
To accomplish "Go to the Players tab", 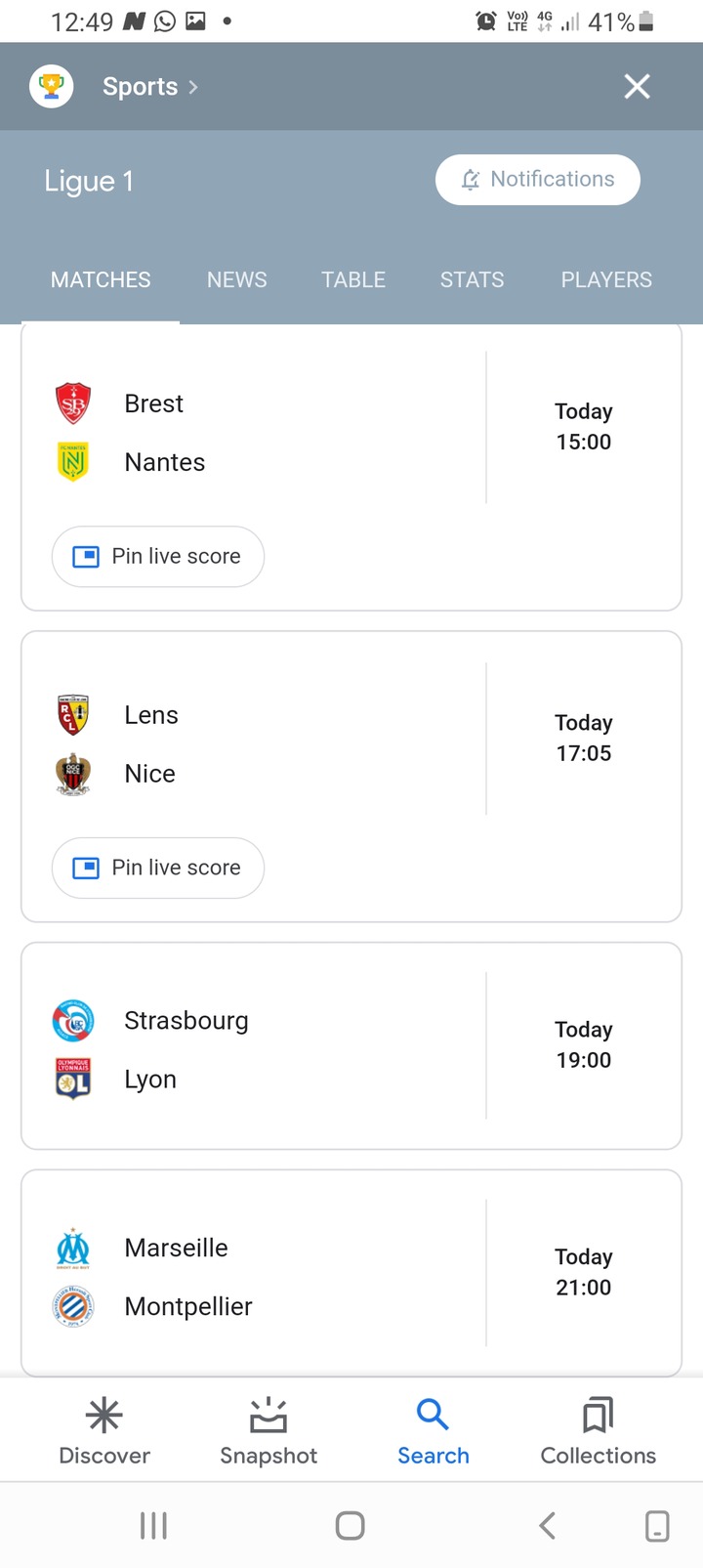I will pyautogui.click(x=606, y=280).
